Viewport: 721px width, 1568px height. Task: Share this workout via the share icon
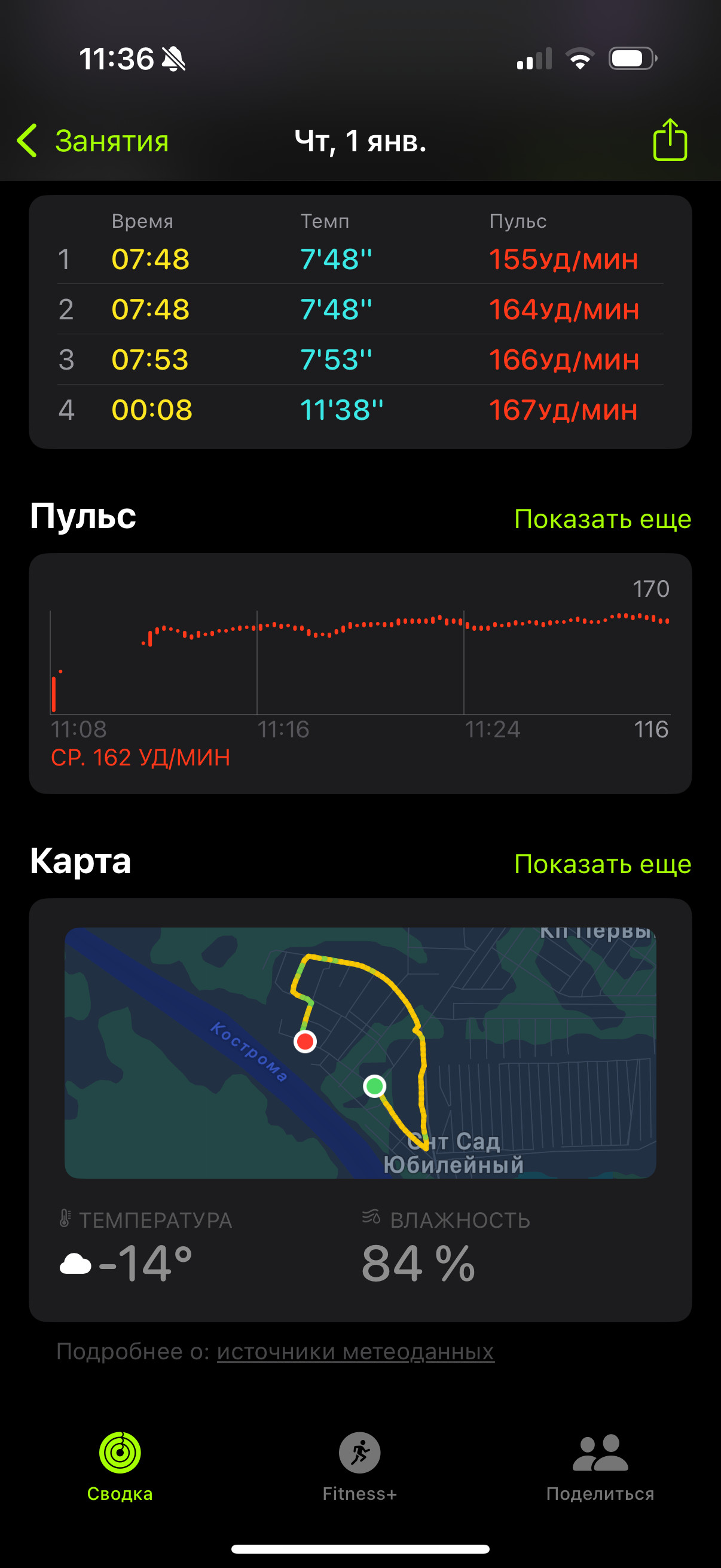pyautogui.click(x=670, y=140)
